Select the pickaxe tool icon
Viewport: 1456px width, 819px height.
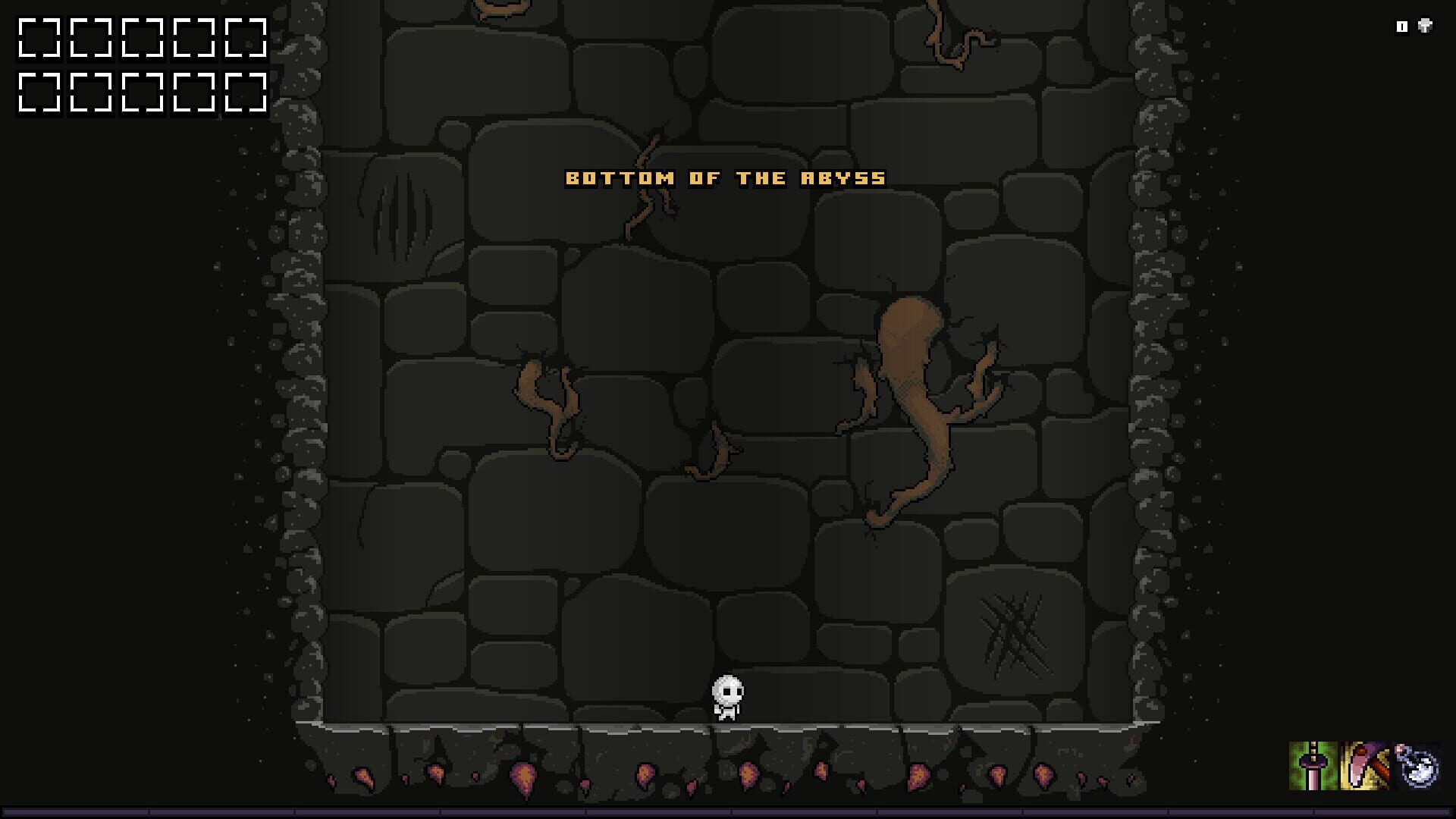coord(1365,766)
